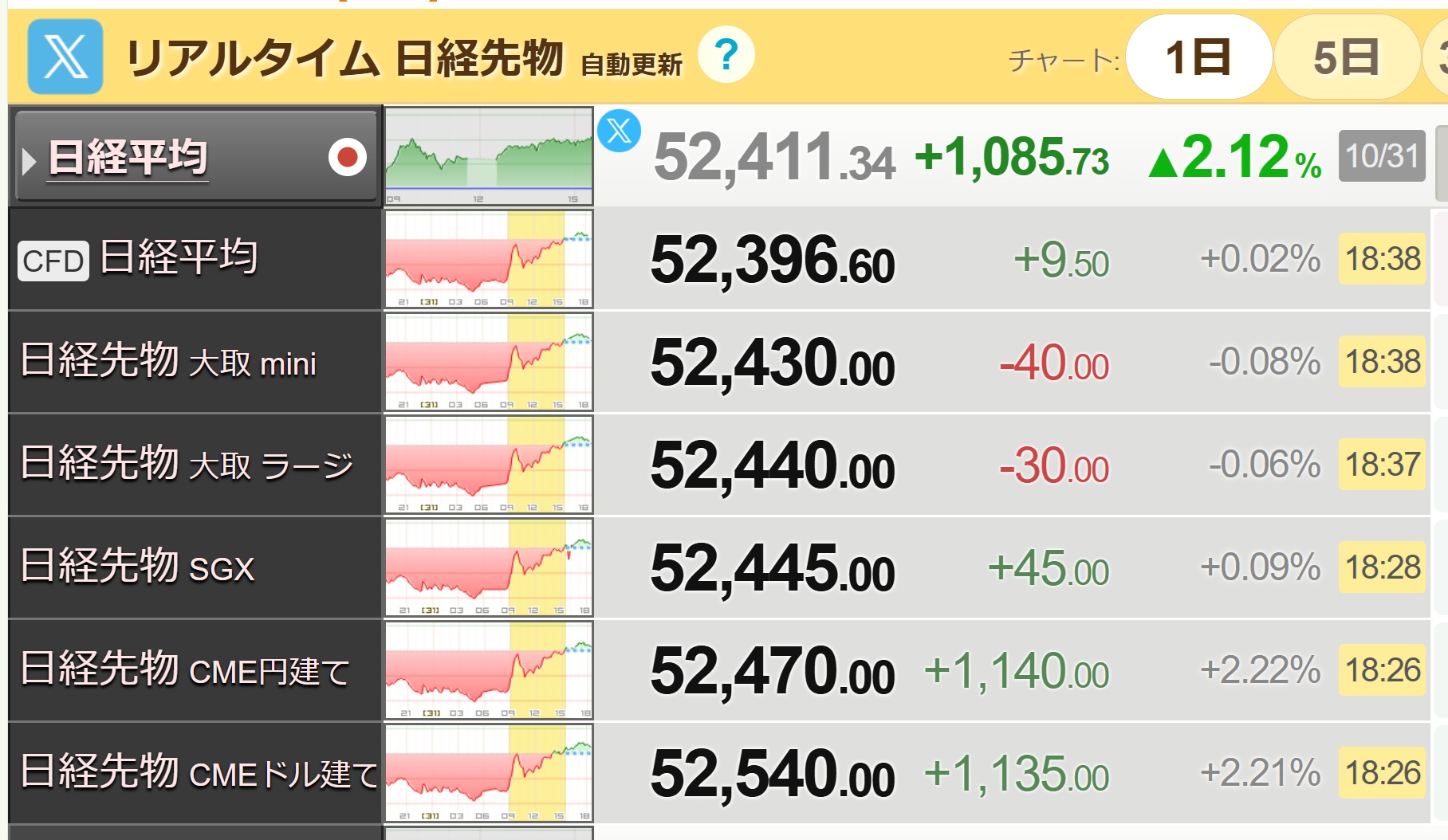
Task: Switch chart range to 5日
Action: pyautogui.click(x=1346, y=57)
